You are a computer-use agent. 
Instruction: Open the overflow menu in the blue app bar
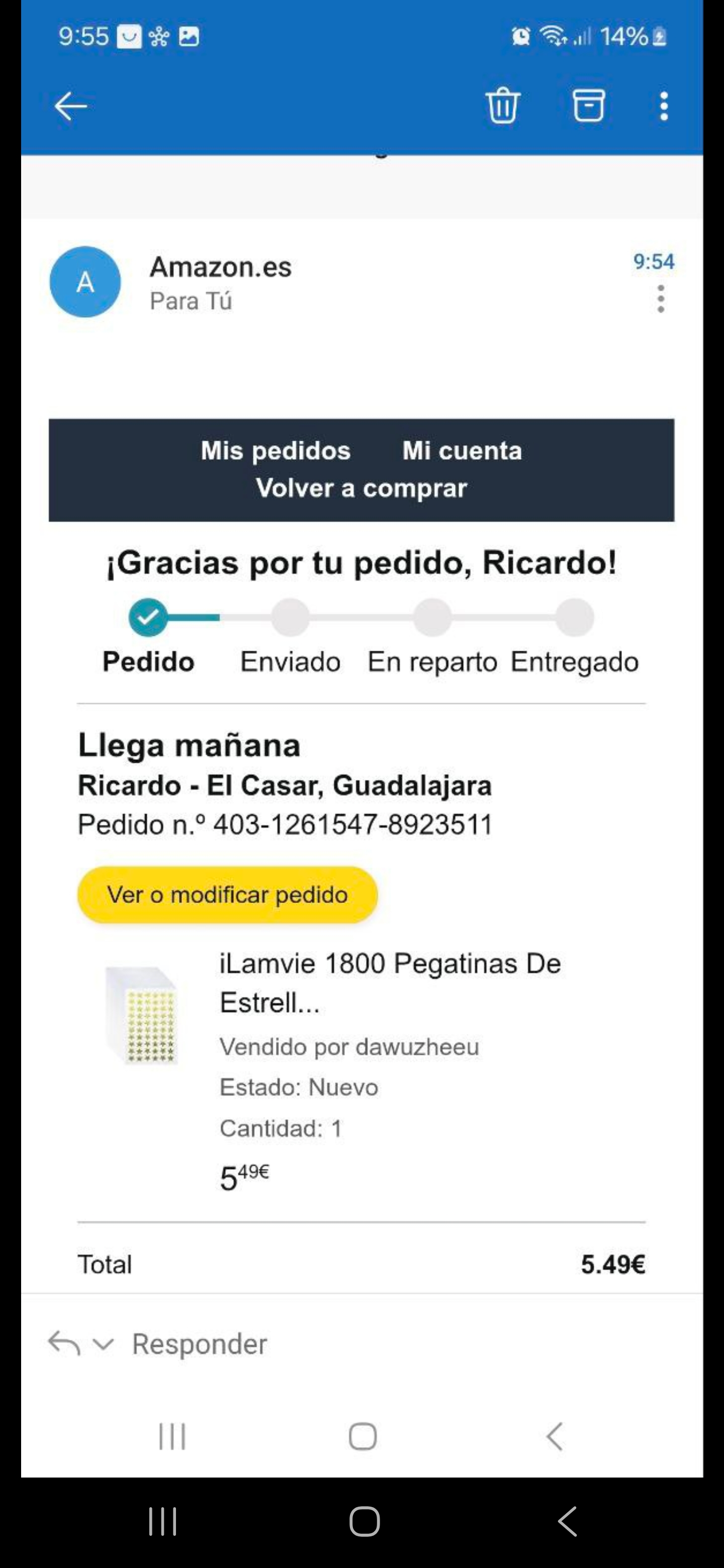[664, 107]
